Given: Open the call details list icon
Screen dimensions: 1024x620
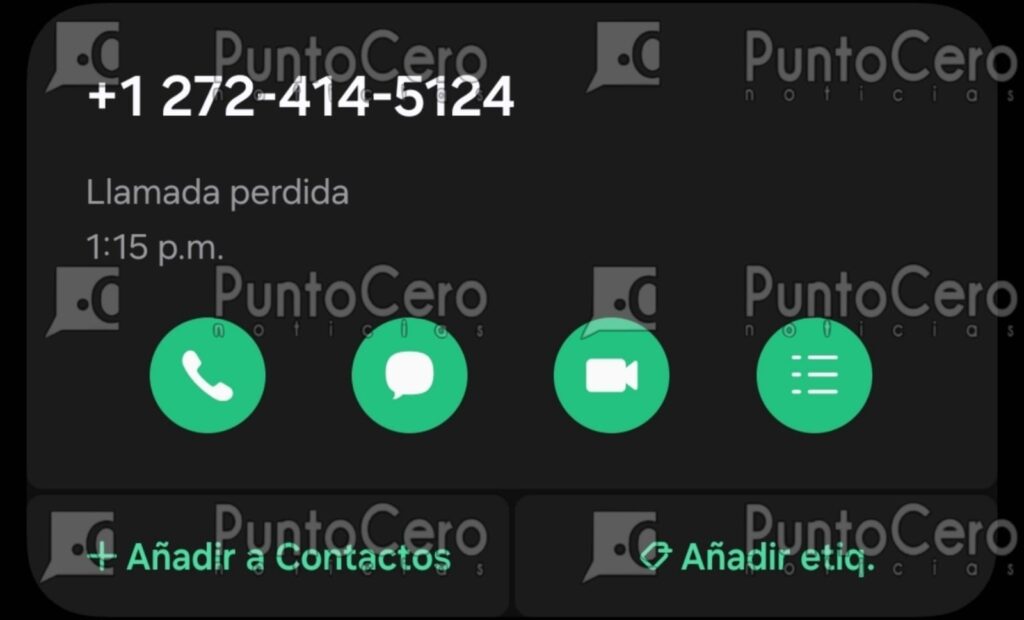Looking at the screenshot, I should pos(814,376).
